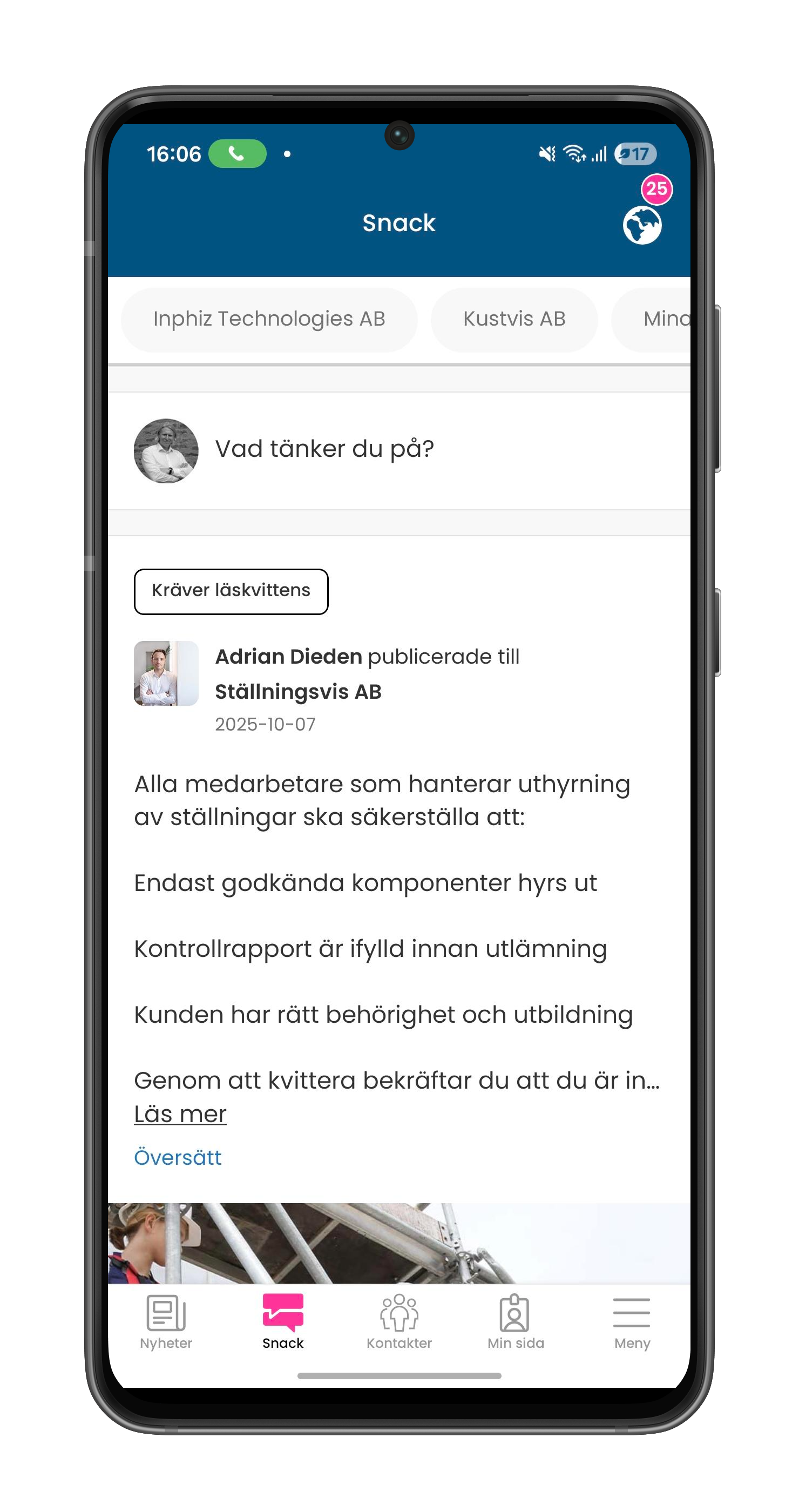Tap the Kräver läskvittens button
The height and width of the screenshot is (1512, 799).
click(231, 591)
